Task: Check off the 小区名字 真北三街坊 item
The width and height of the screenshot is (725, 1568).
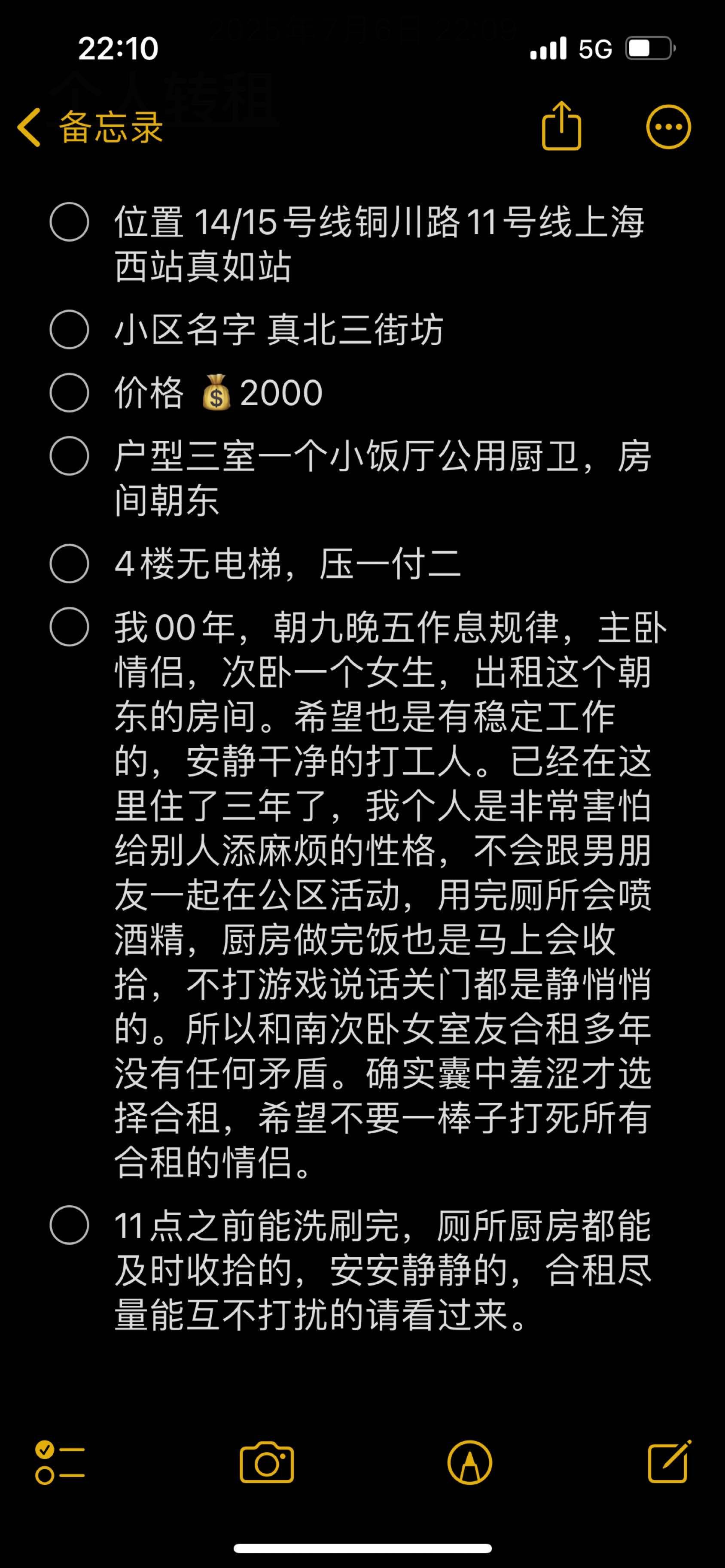Action: tap(70, 329)
